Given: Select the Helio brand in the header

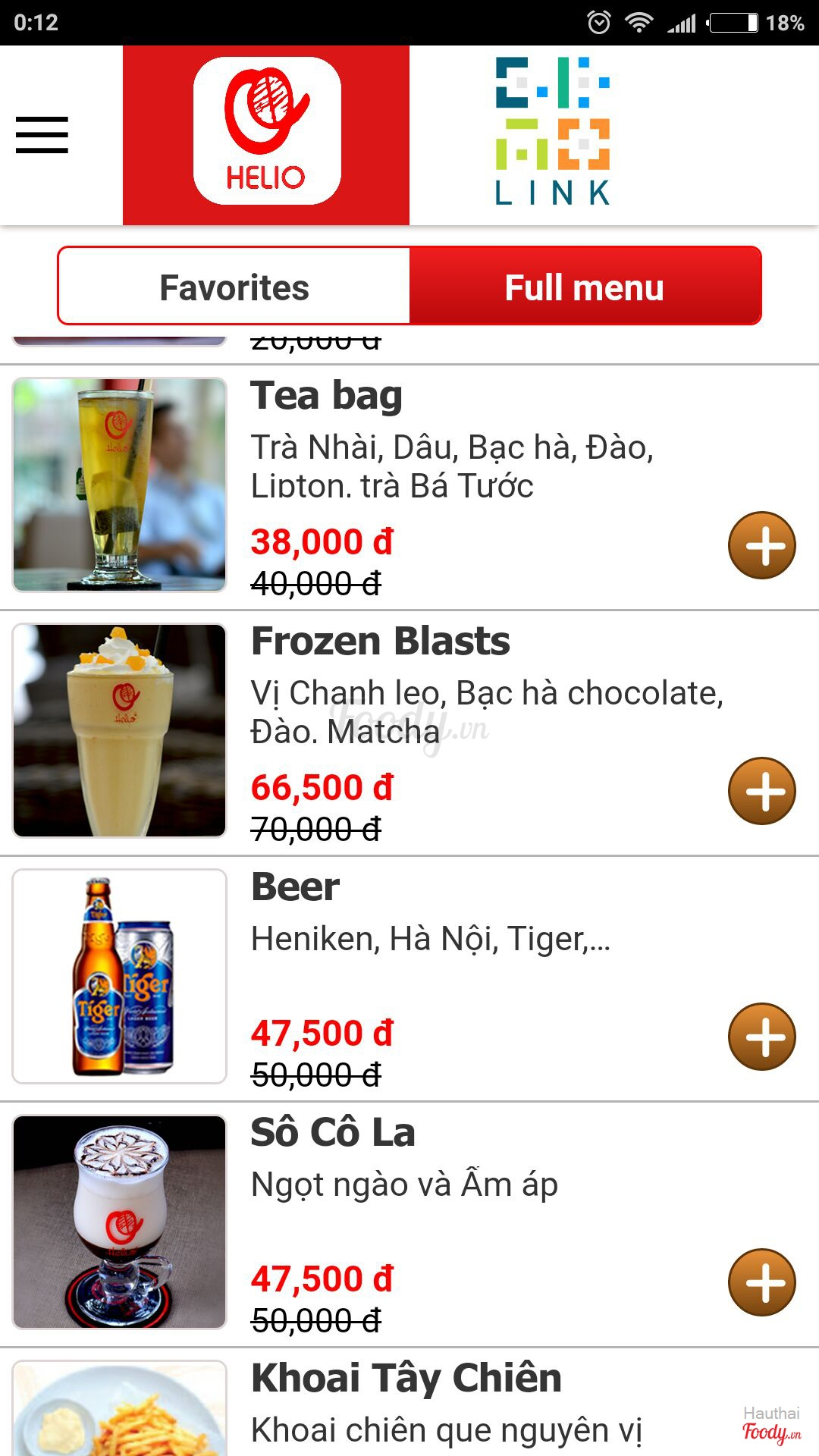Looking at the screenshot, I should tap(266, 135).
